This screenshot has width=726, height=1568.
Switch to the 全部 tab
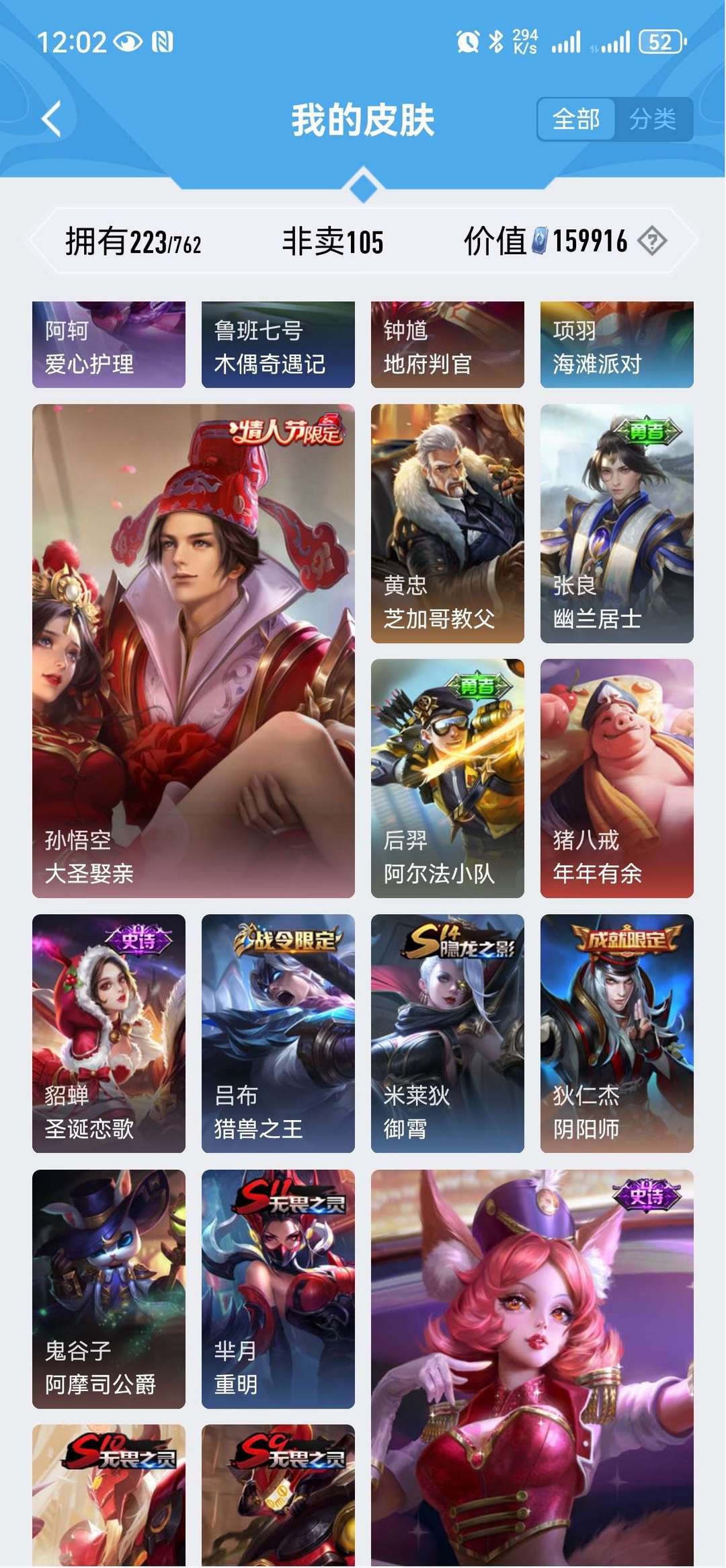(576, 119)
